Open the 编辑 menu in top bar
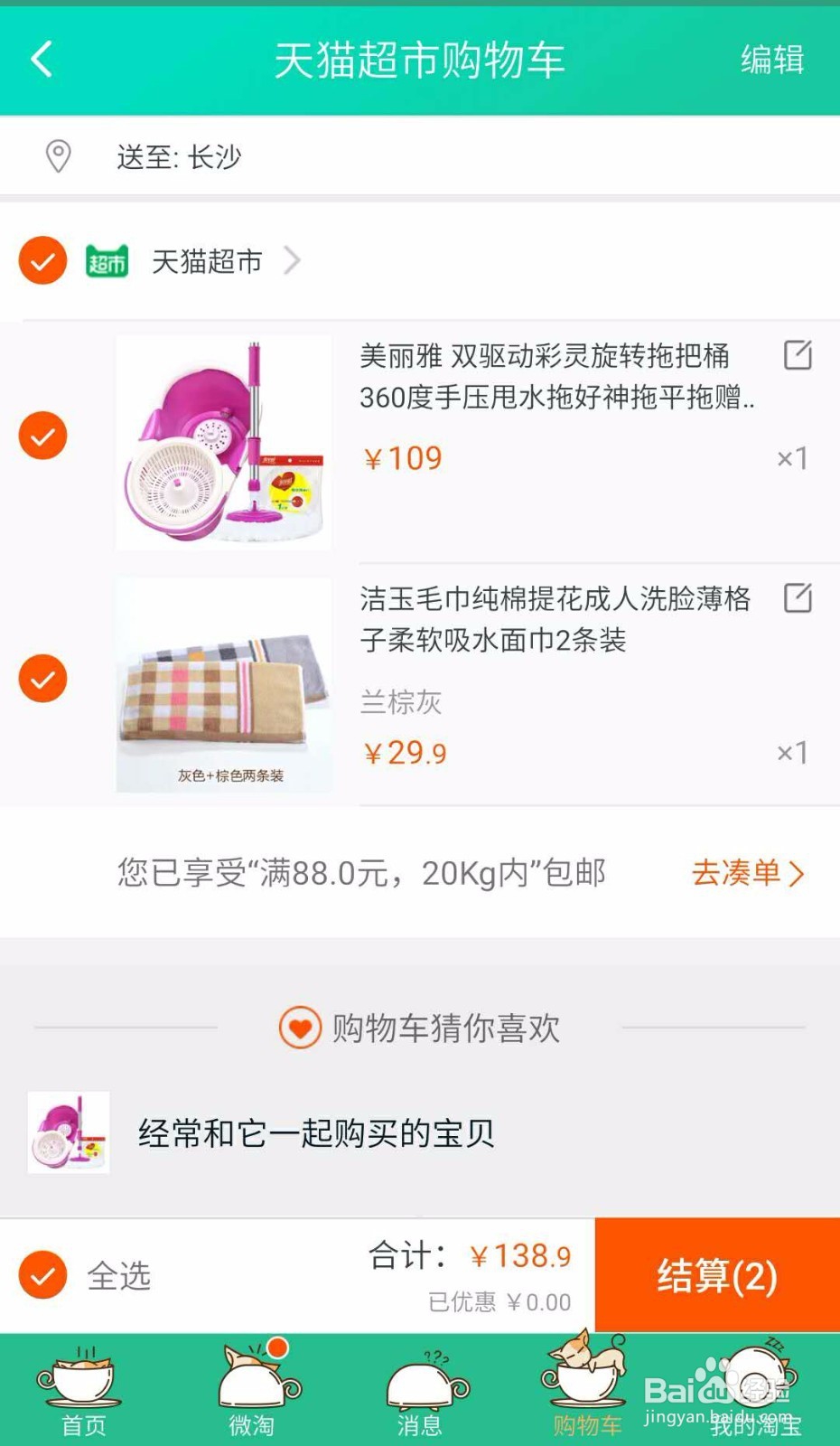The width and height of the screenshot is (840, 1446). (x=773, y=60)
